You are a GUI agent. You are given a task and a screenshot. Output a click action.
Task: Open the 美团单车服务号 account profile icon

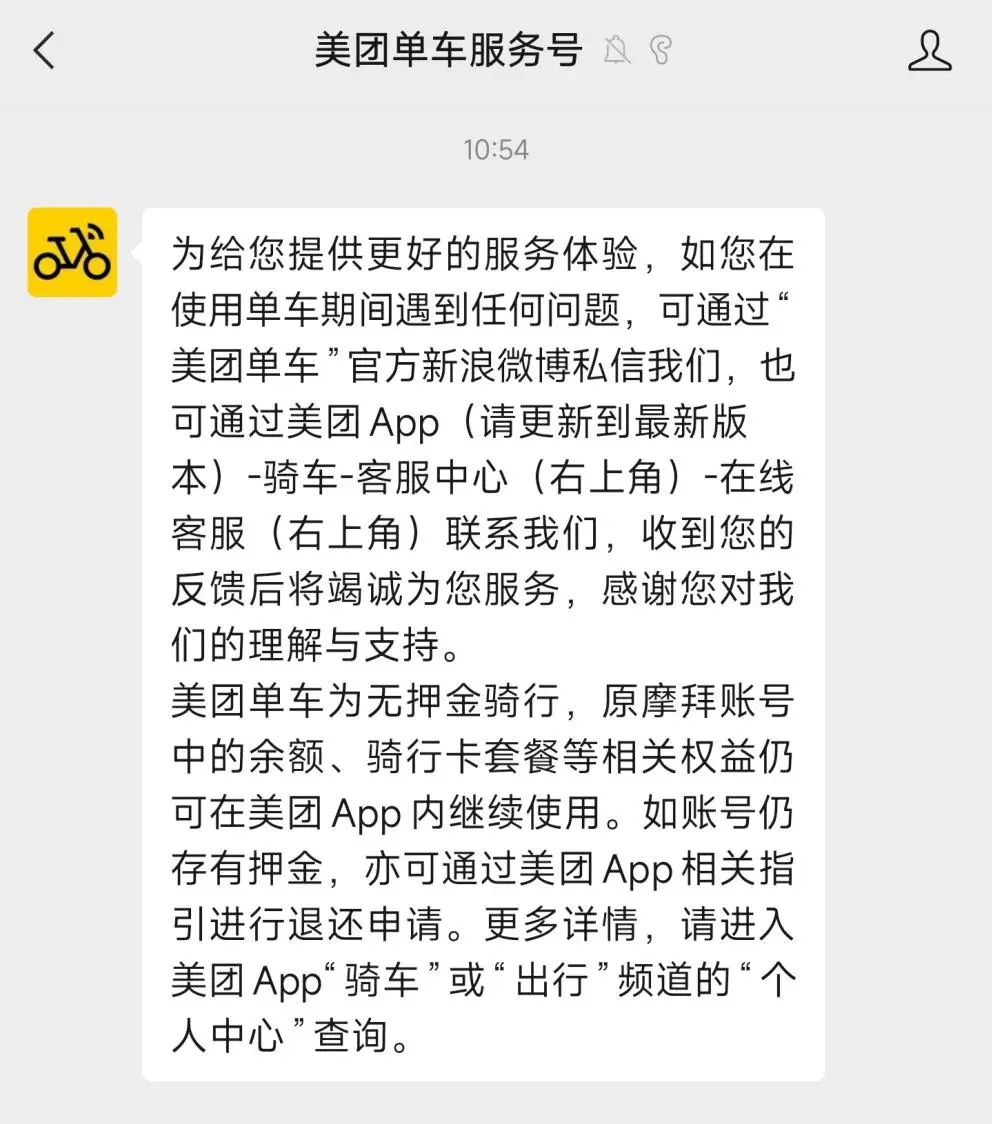[929, 50]
